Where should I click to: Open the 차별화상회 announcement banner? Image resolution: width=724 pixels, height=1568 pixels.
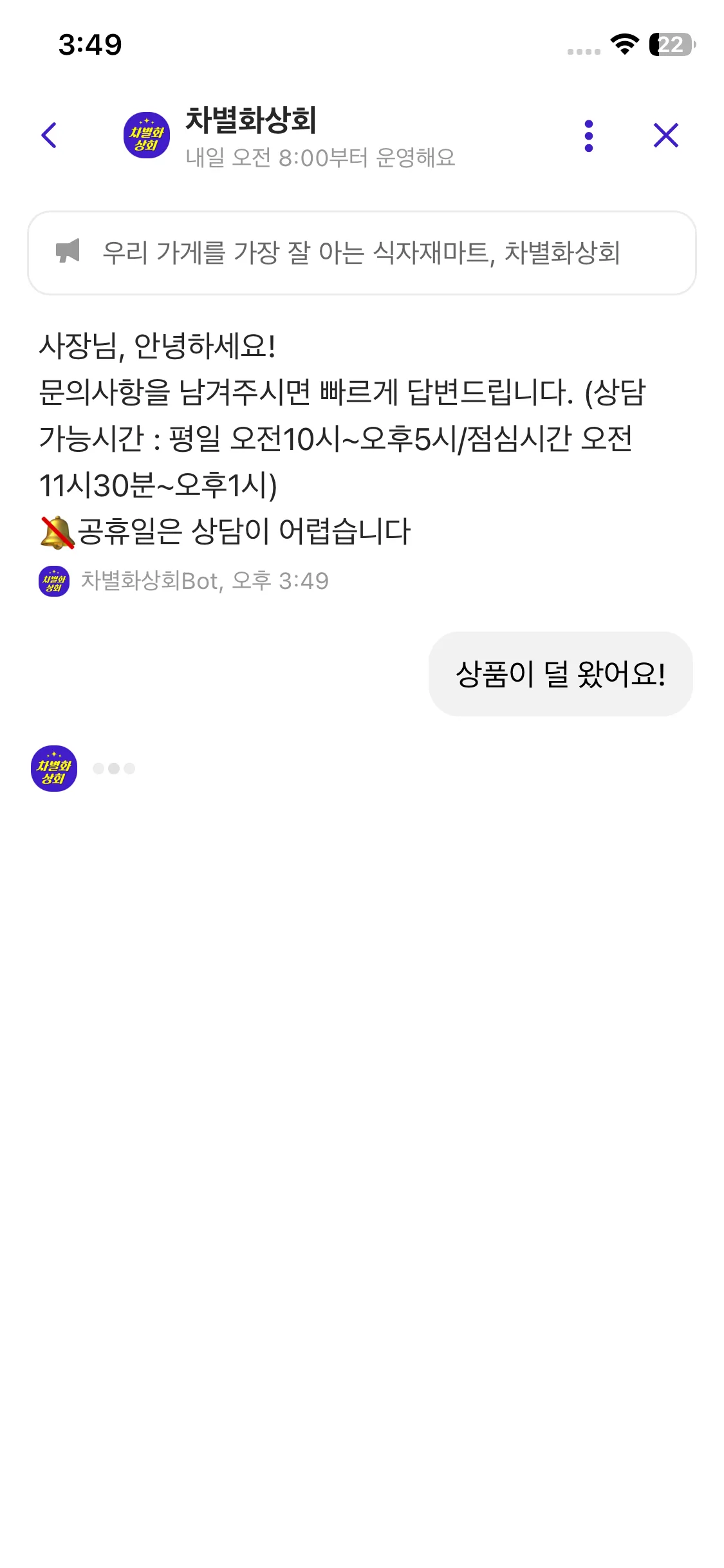(x=362, y=253)
